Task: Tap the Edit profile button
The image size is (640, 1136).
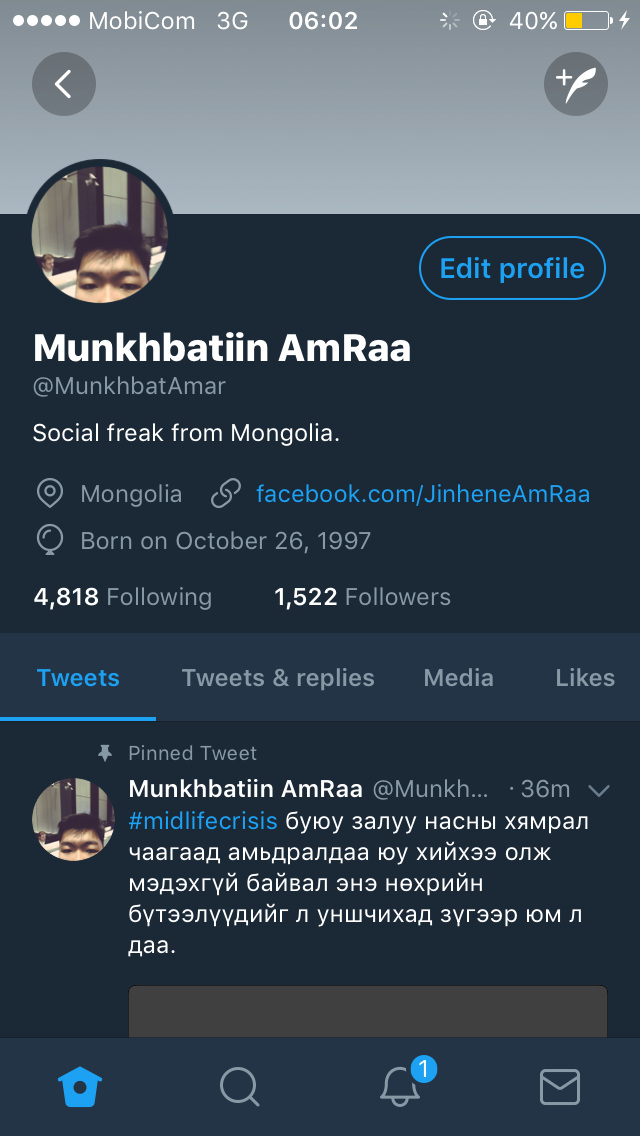Action: (x=512, y=268)
